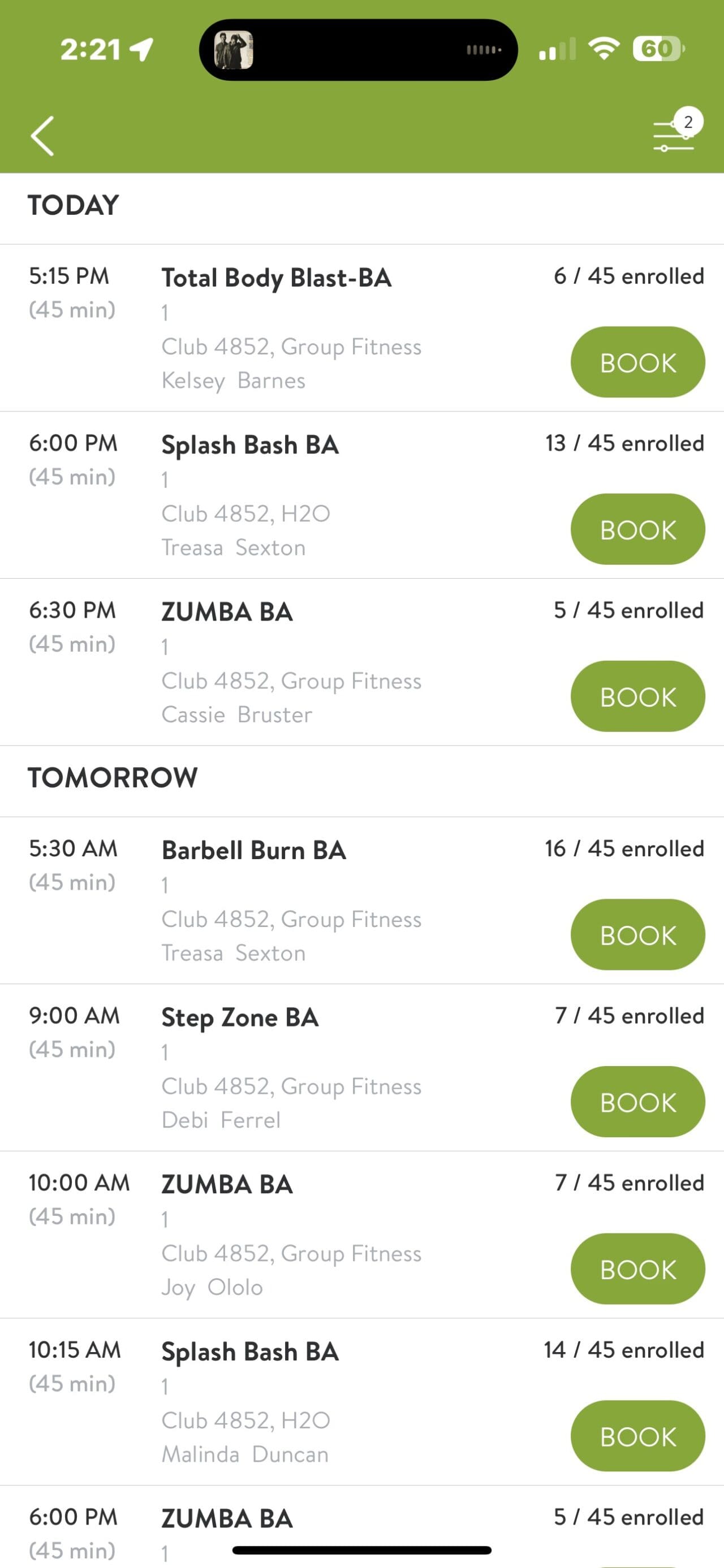Image resolution: width=724 pixels, height=1568 pixels.
Task: Book the Total Body Blast-BA class
Action: coord(637,362)
